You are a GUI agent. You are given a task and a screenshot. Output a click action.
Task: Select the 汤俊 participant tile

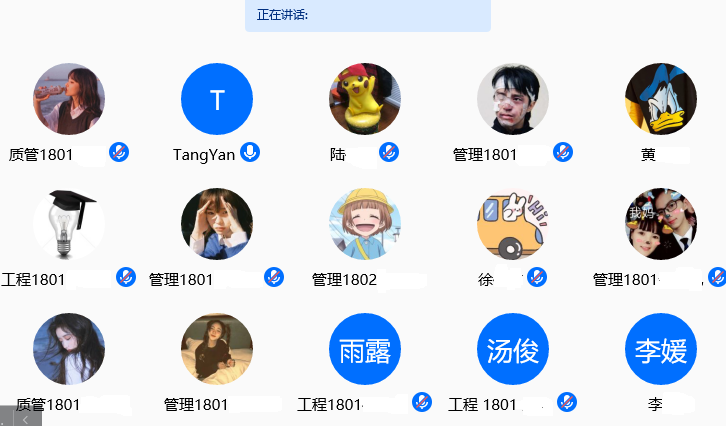point(513,349)
